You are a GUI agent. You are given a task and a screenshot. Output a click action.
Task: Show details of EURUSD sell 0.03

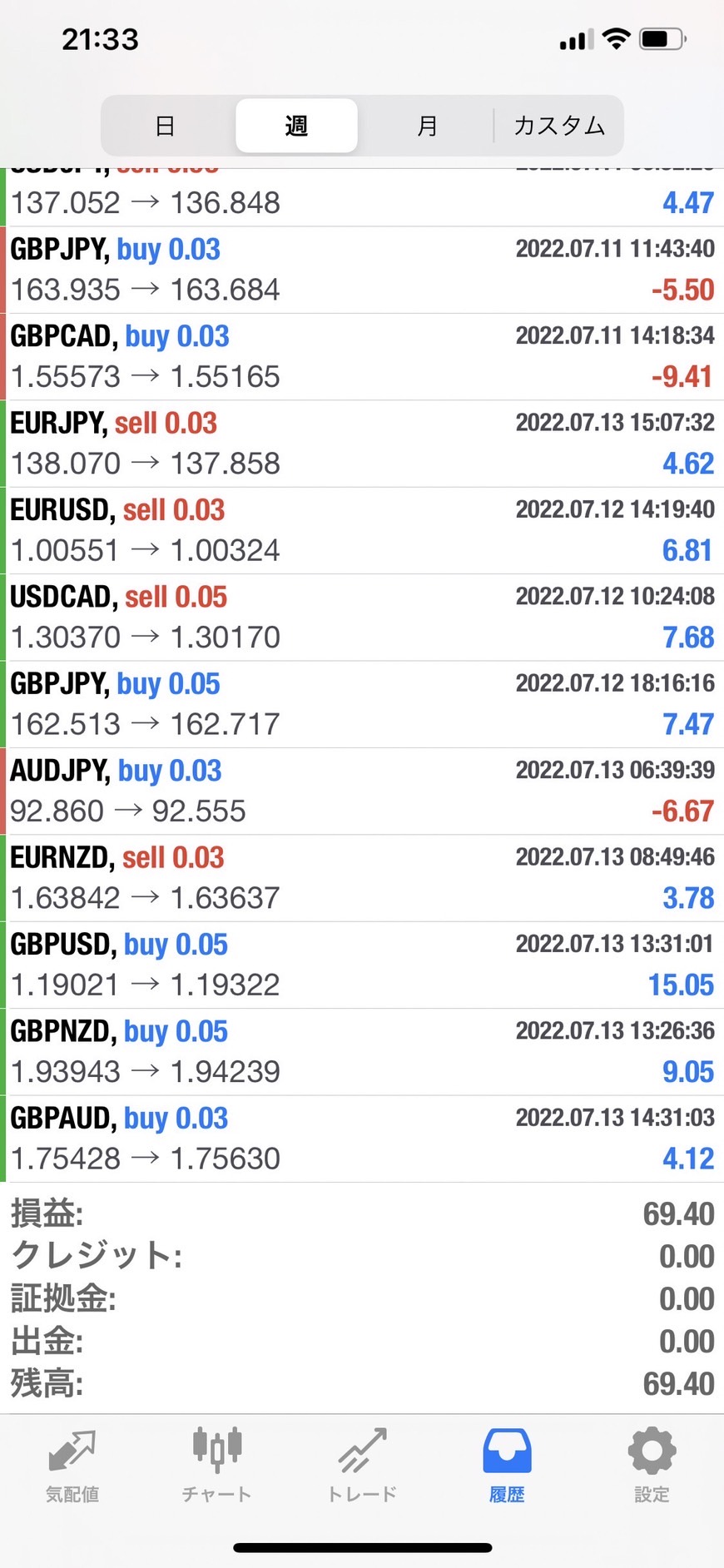point(362,531)
